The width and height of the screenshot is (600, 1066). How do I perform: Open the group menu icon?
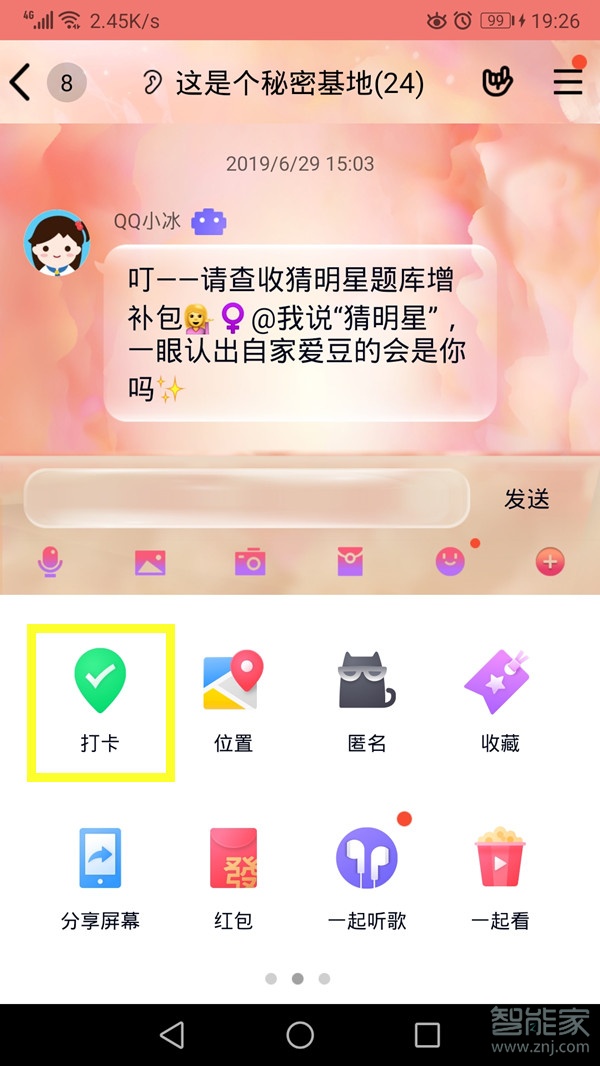pos(567,81)
